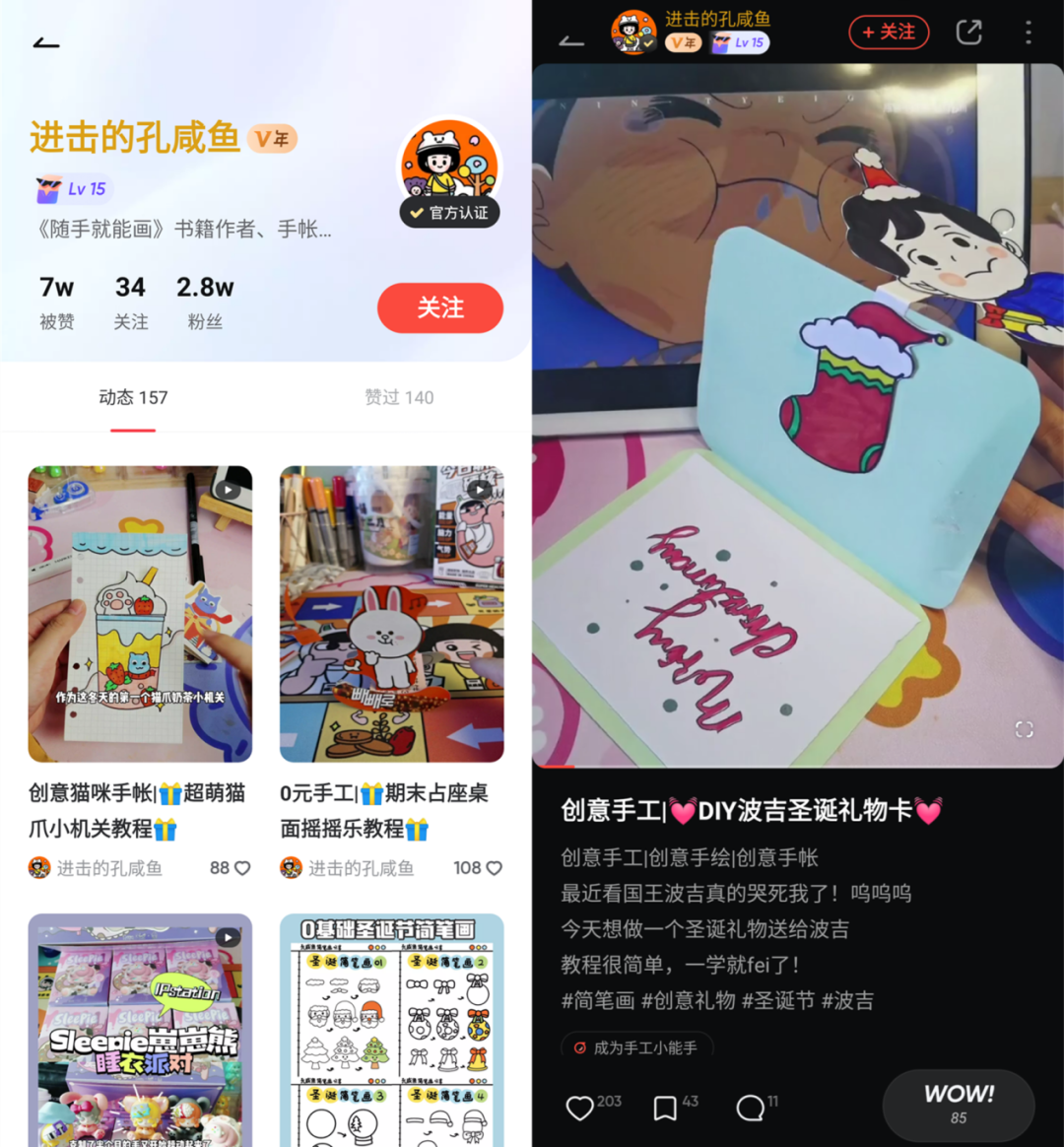Share this post via the share icon
This screenshot has width=1064, height=1147.
point(969,33)
